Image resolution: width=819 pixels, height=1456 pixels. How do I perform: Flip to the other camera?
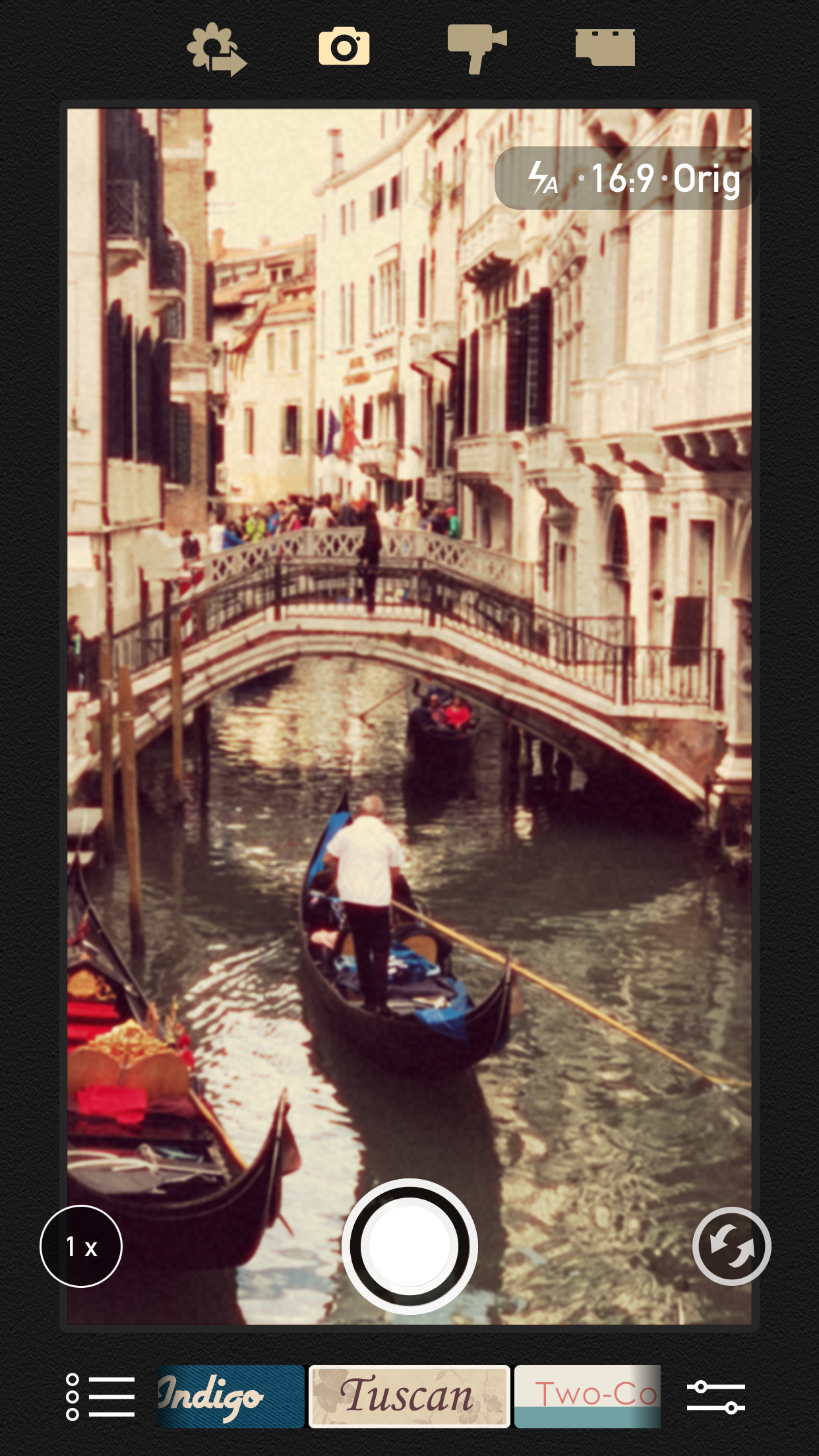click(731, 1246)
